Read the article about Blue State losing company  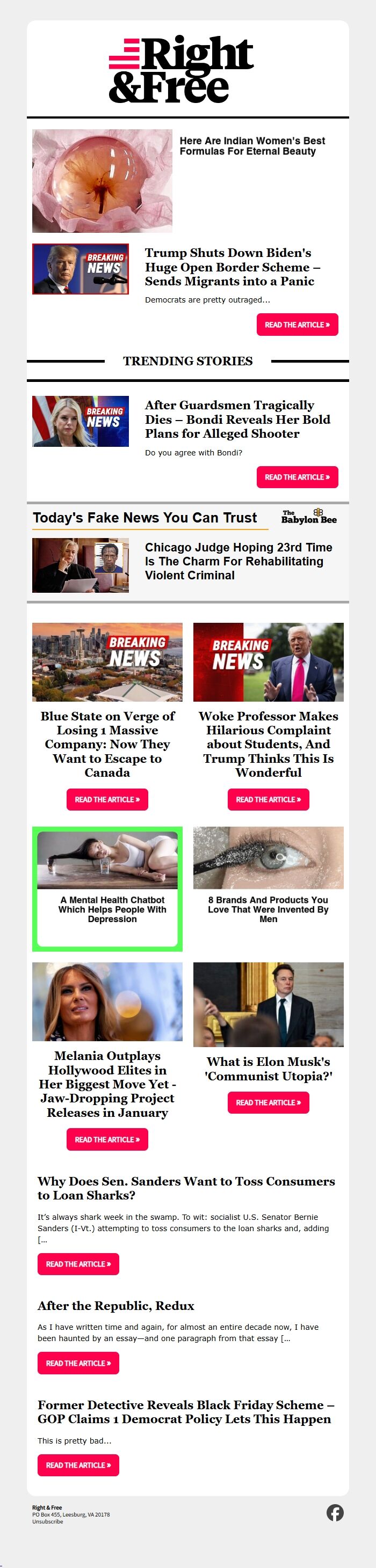click(x=107, y=799)
